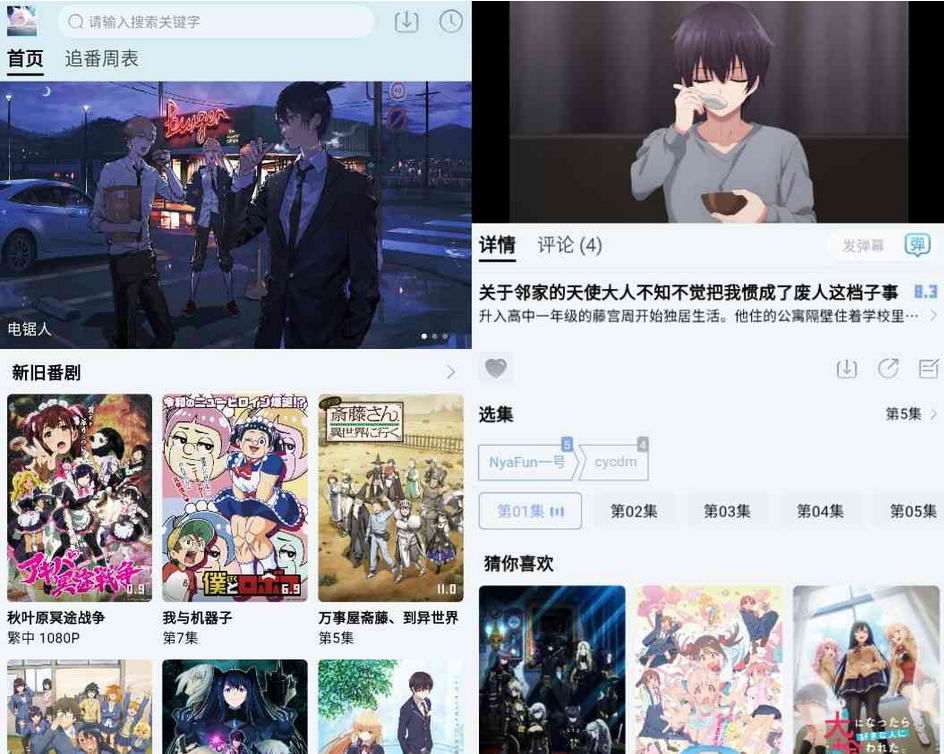Viewport: 944px width, 754px height.
Task: Open the 秋叶原冥途战争 anime card
Action: tap(80, 498)
